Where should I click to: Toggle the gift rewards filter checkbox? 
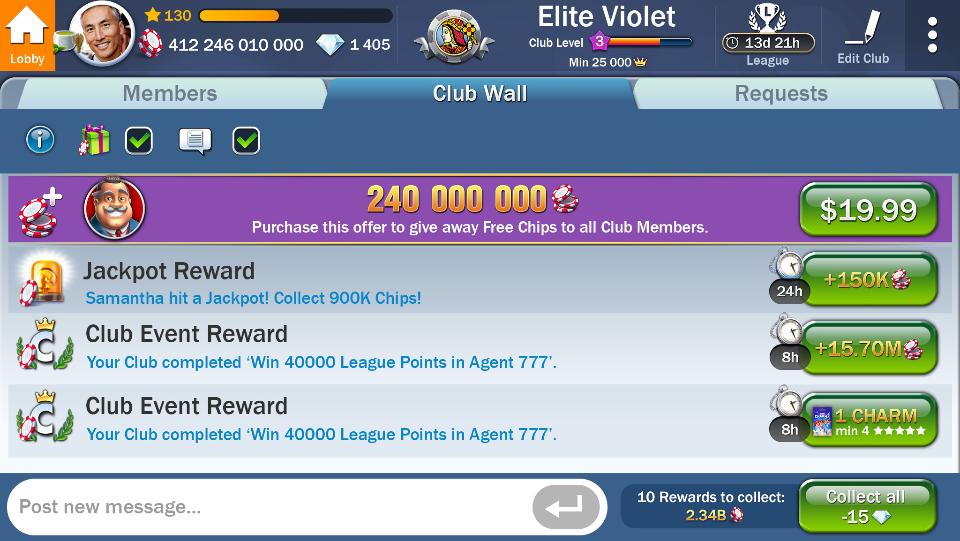(x=139, y=141)
